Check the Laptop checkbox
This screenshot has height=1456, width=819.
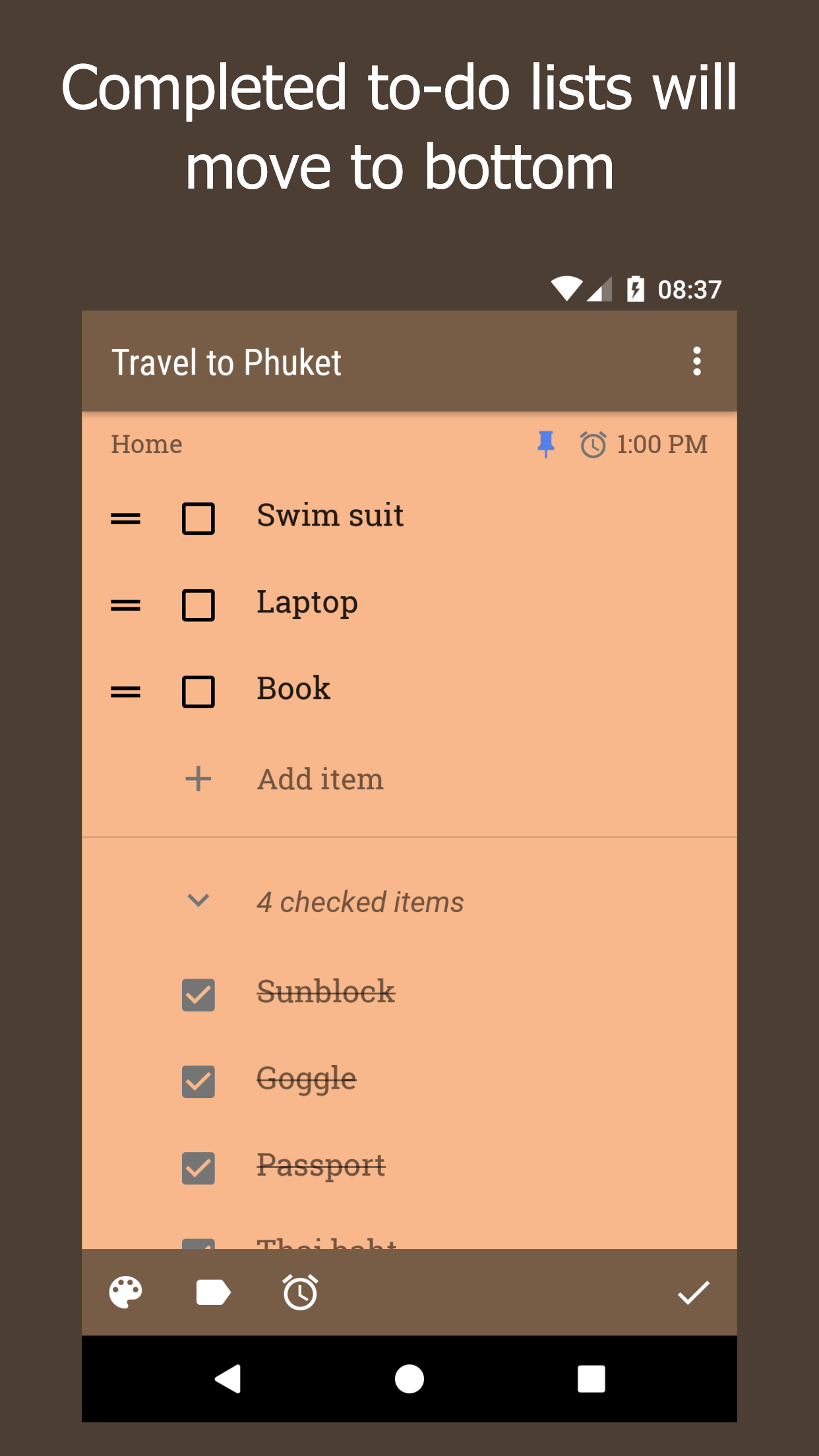(199, 605)
